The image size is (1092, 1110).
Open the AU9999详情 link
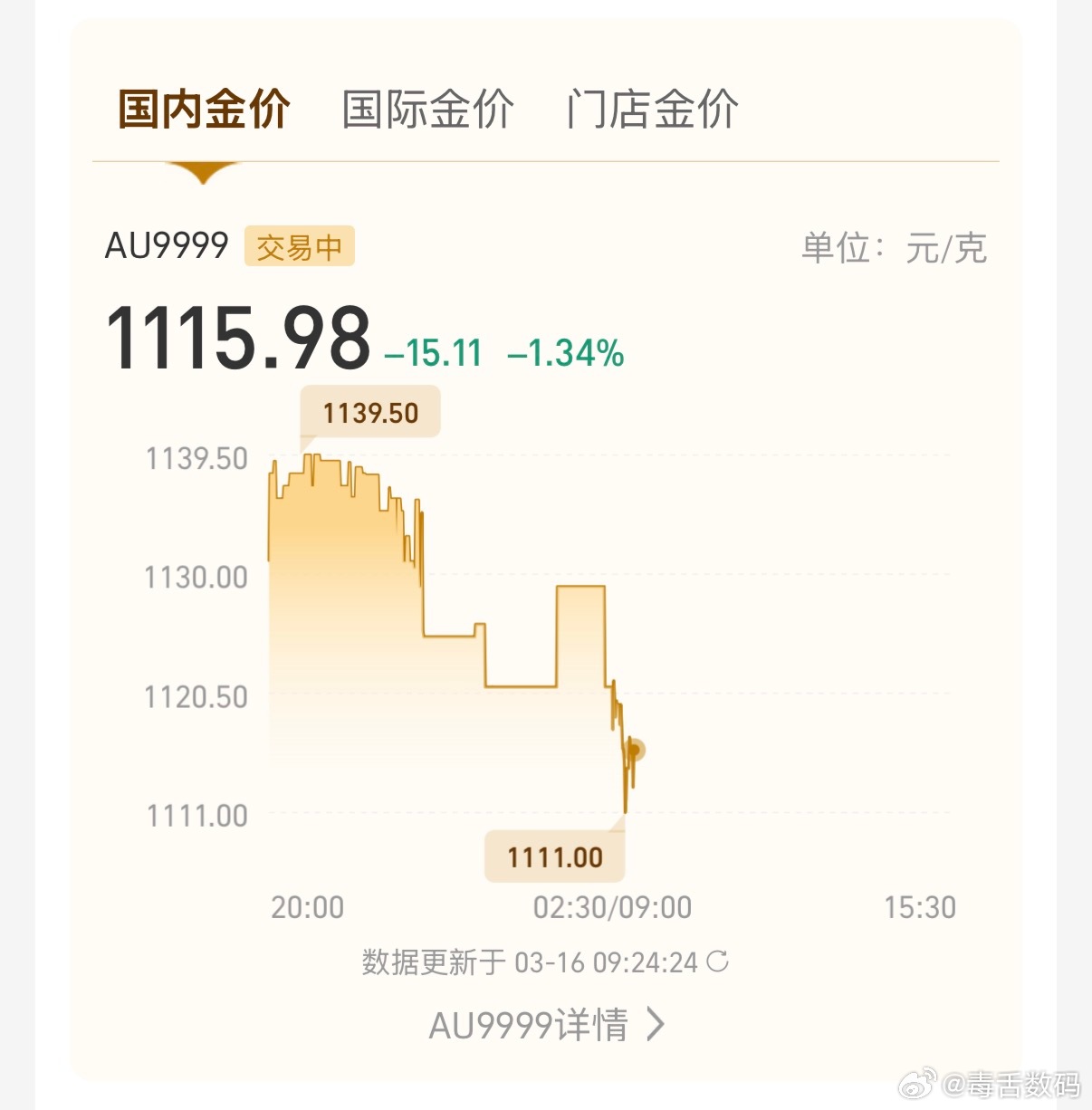pyautogui.click(x=532, y=1024)
